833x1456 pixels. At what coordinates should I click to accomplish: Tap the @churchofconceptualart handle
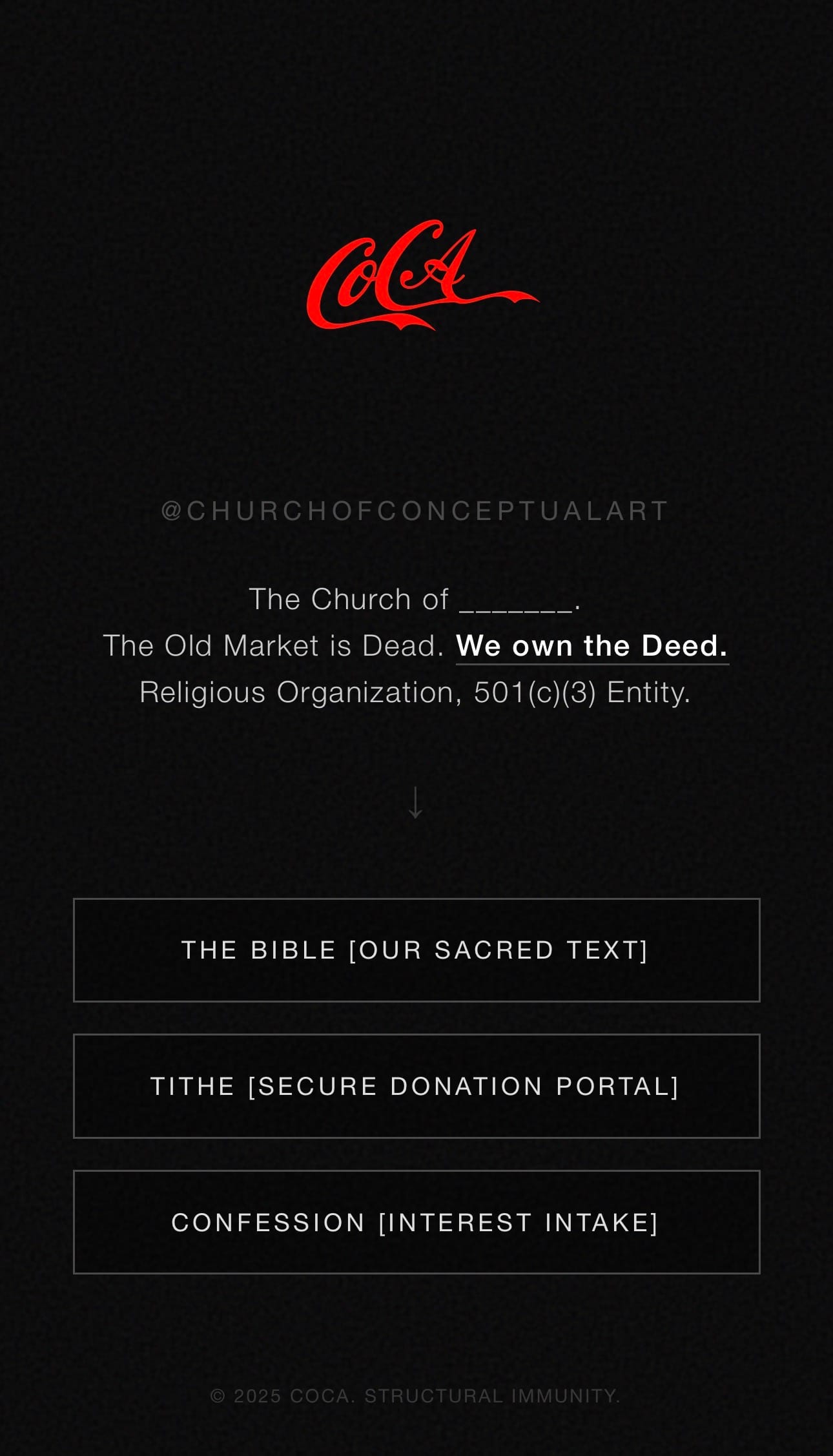[x=415, y=511]
